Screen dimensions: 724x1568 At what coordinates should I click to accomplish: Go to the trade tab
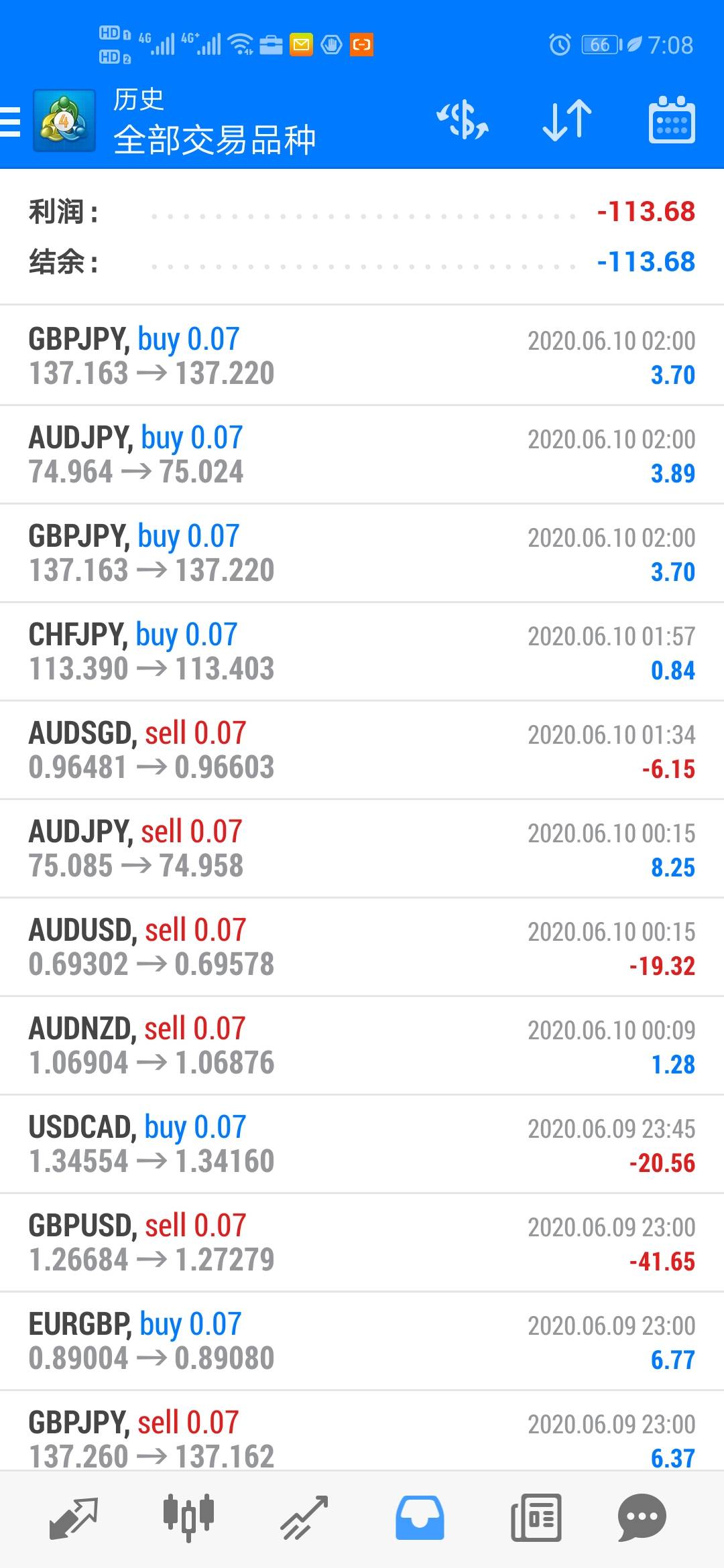point(304,1517)
